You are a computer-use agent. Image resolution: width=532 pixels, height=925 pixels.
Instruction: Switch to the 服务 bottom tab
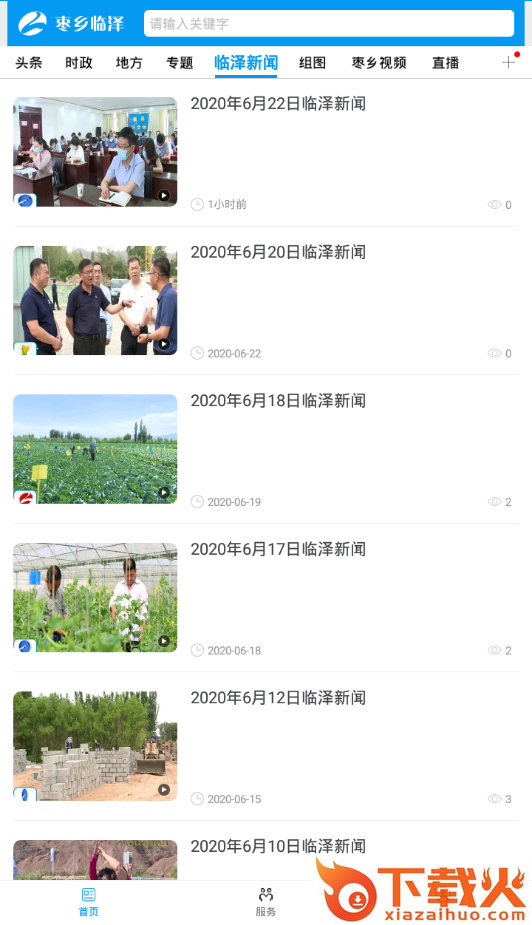point(266,903)
